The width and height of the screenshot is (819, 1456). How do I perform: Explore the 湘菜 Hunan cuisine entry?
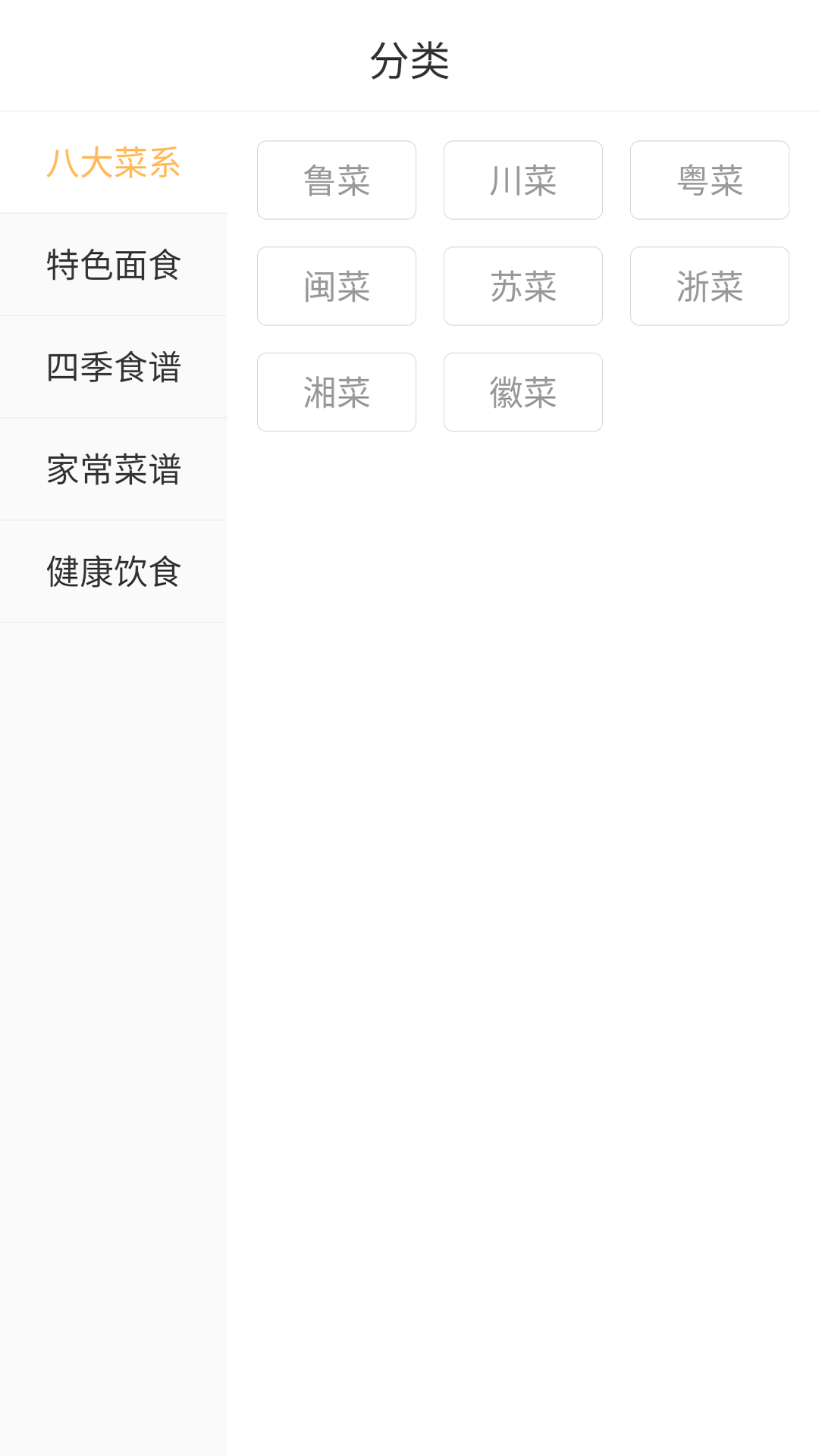337,392
